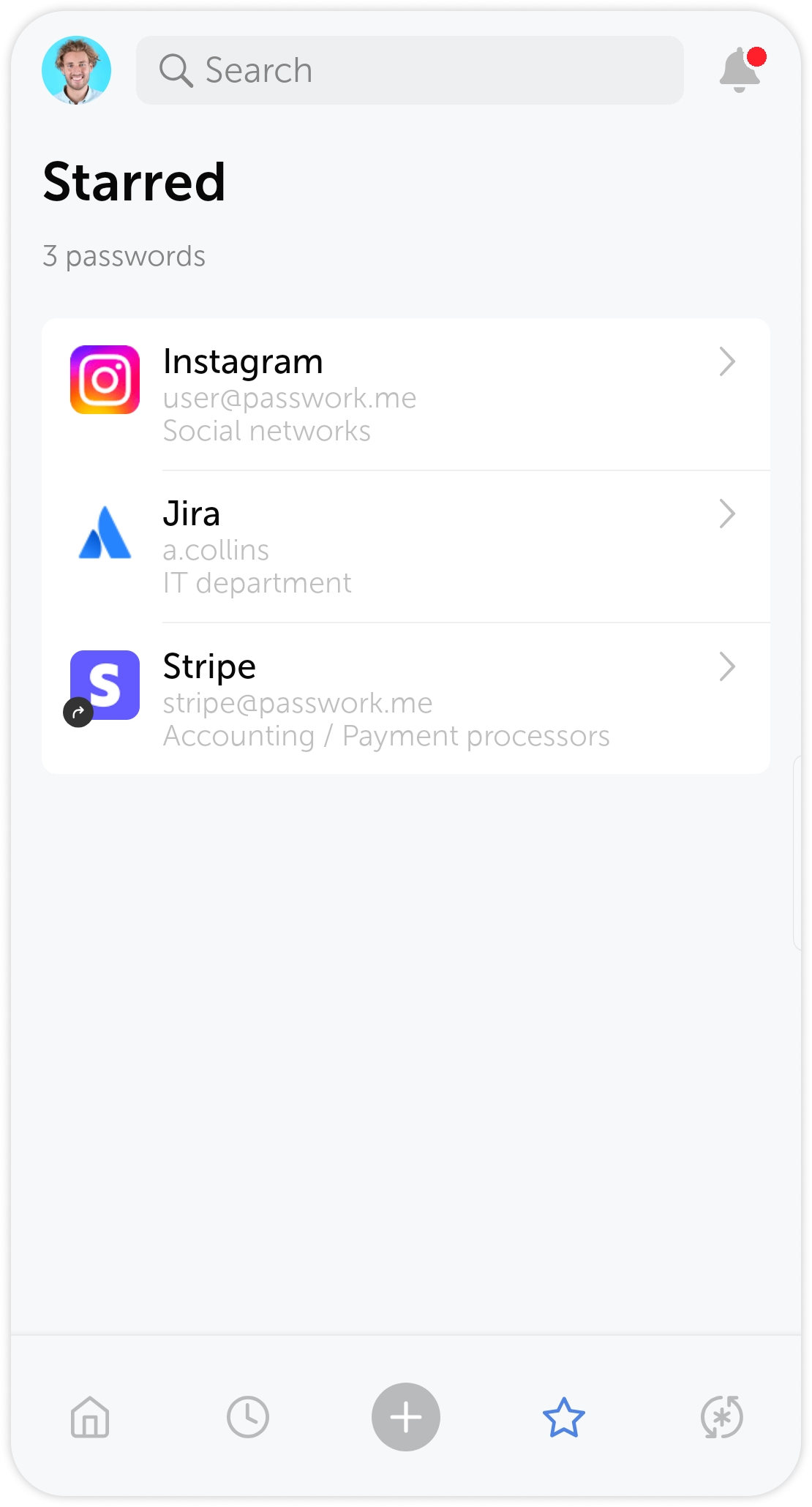
Task: Tap the Search field
Action: [410, 70]
